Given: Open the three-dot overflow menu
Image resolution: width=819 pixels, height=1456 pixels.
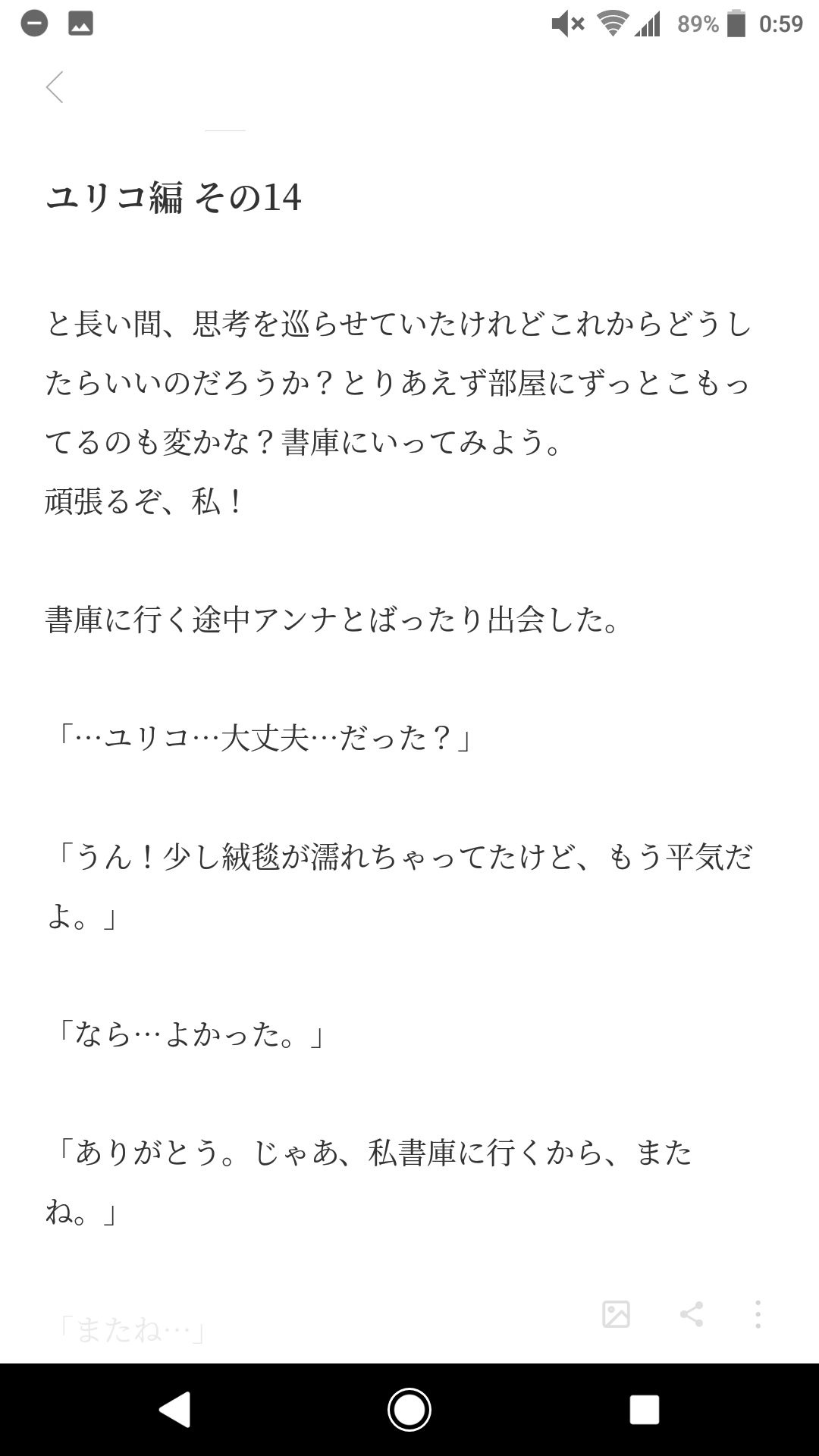Looking at the screenshot, I should click(758, 1314).
